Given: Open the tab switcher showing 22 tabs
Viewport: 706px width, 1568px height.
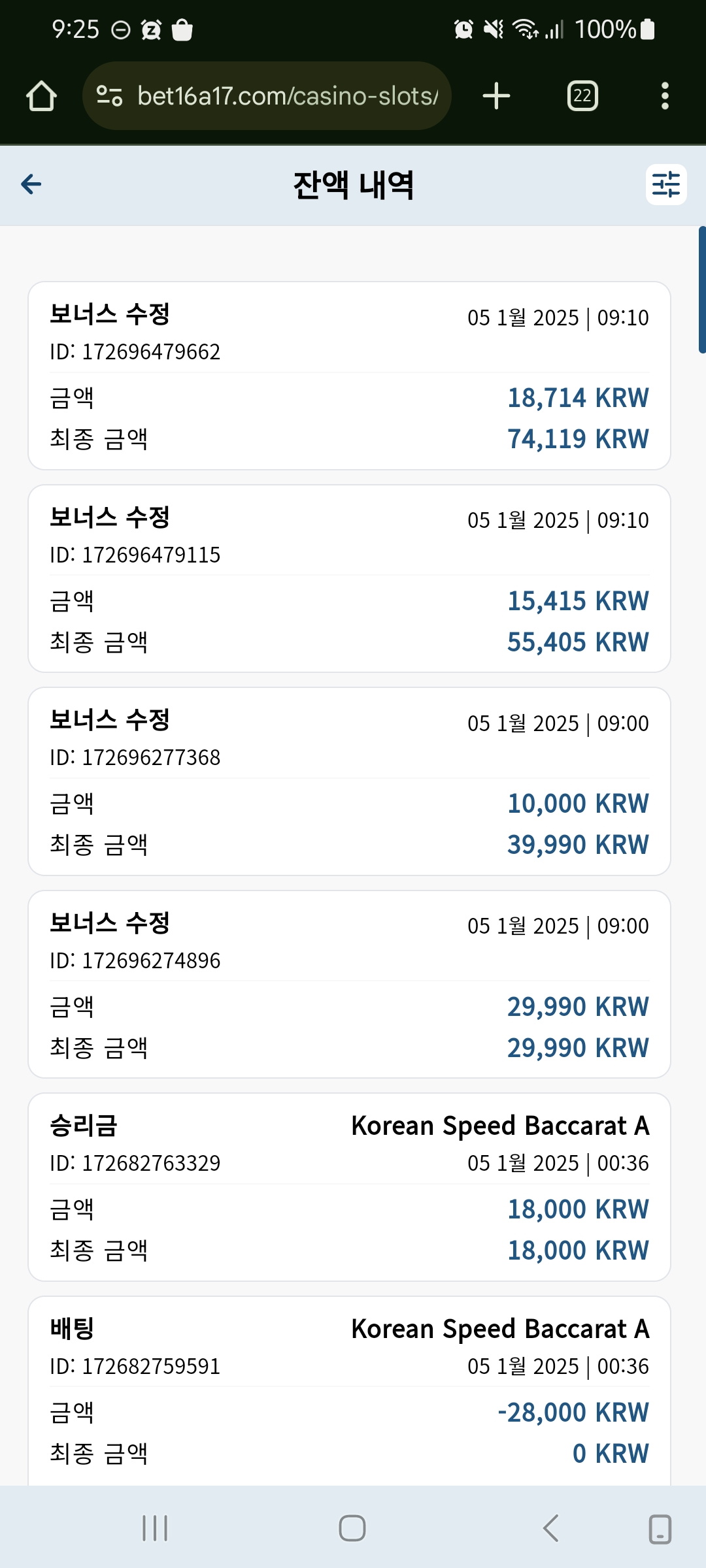Looking at the screenshot, I should point(582,96).
